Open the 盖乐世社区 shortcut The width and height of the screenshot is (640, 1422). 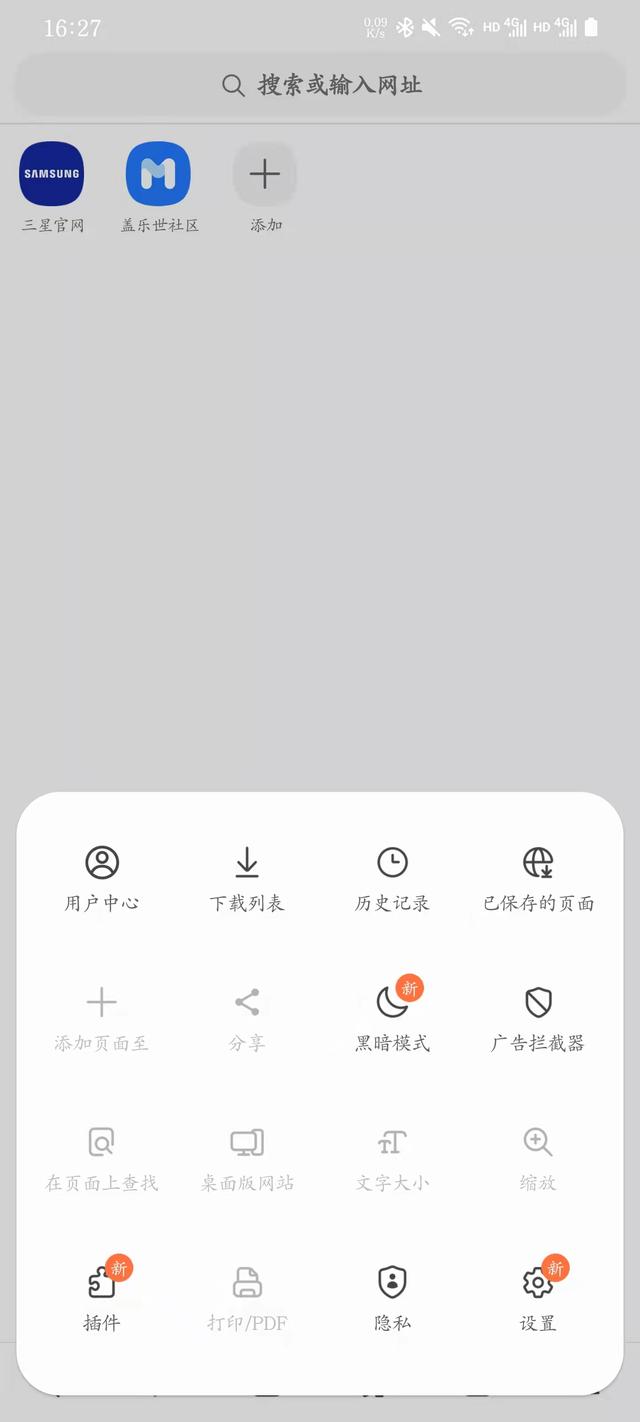pos(159,188)
